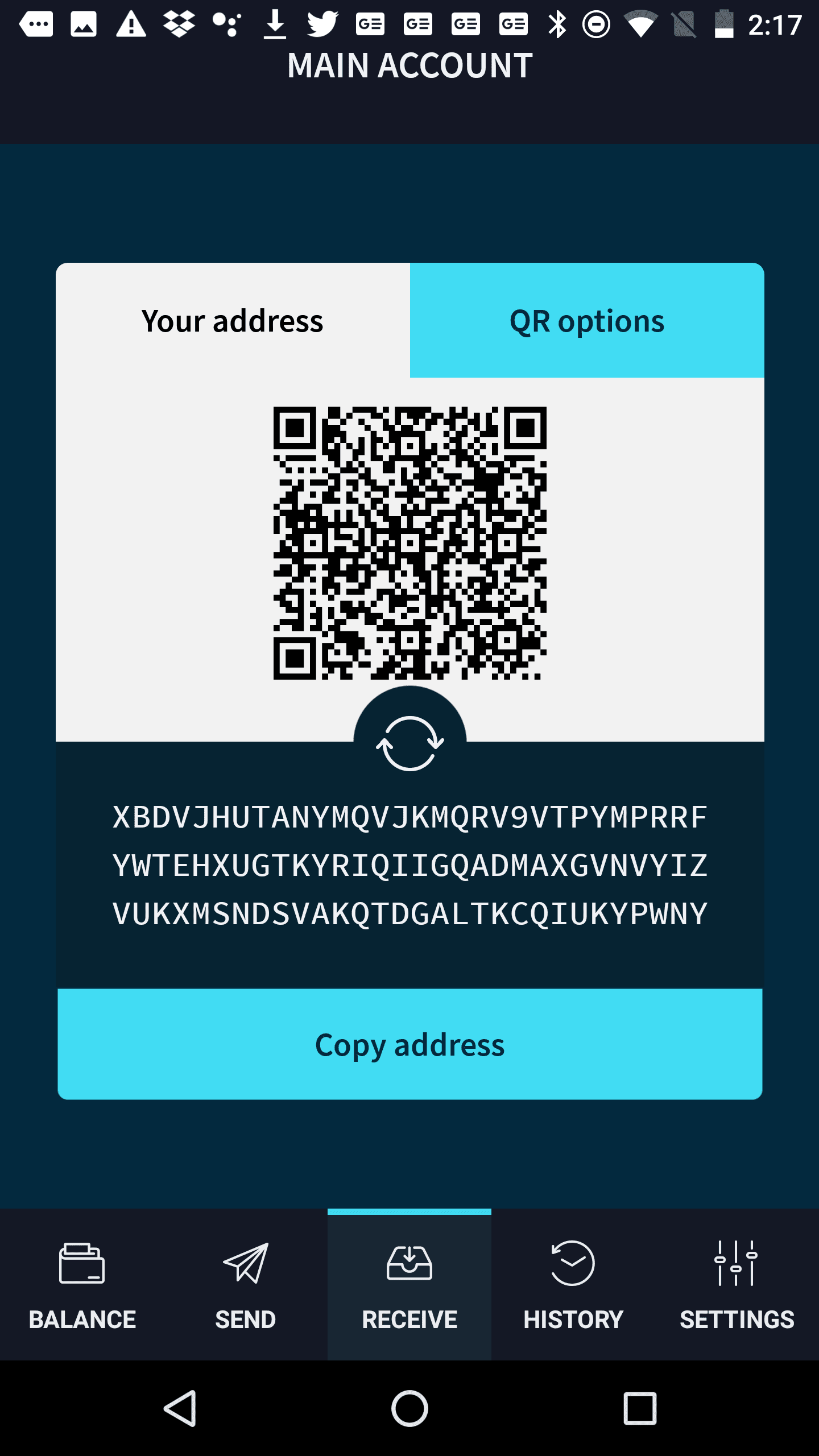The image size is (819, 1456).
Task: Tap the Bluetooth status bar icon
Action: coord(559,24)
